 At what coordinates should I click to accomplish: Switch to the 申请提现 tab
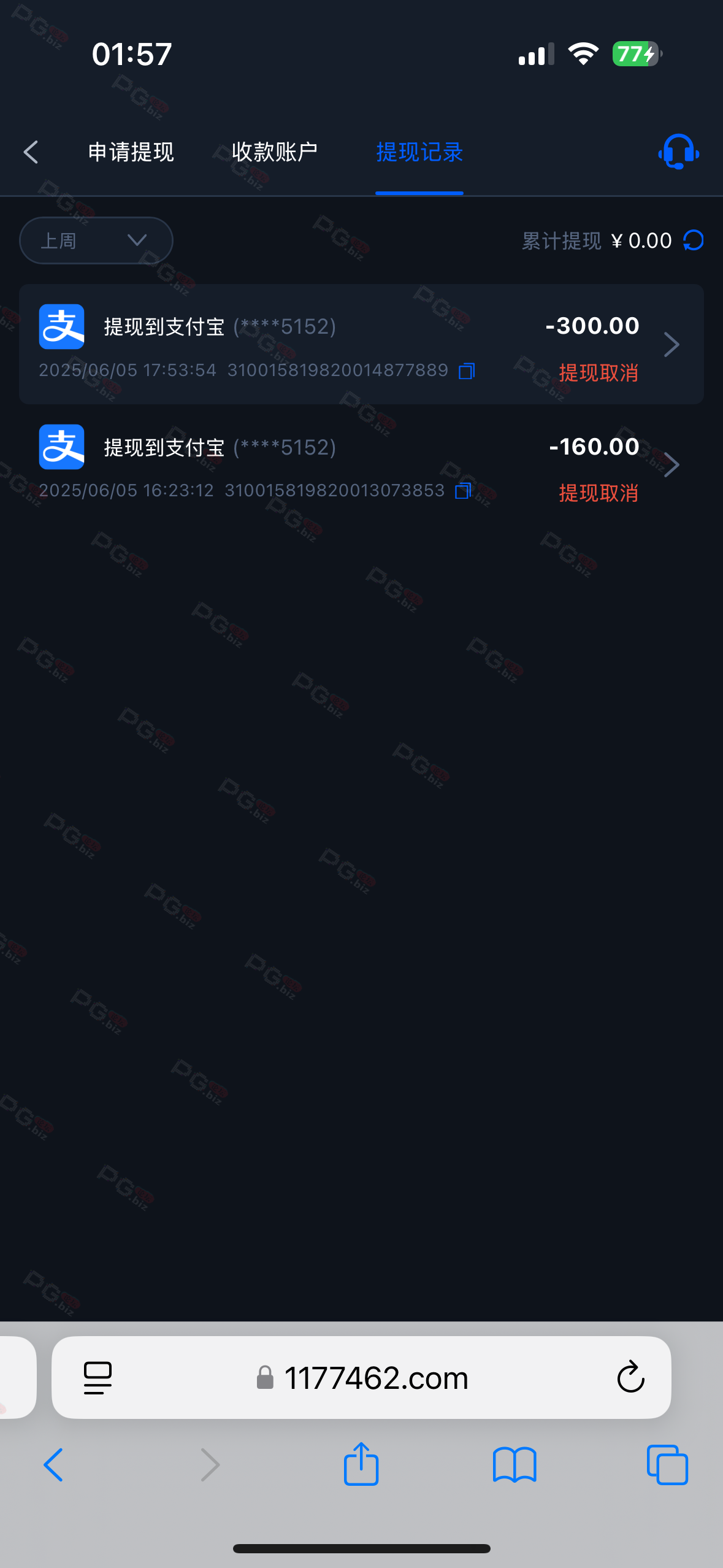click(131, 152)
